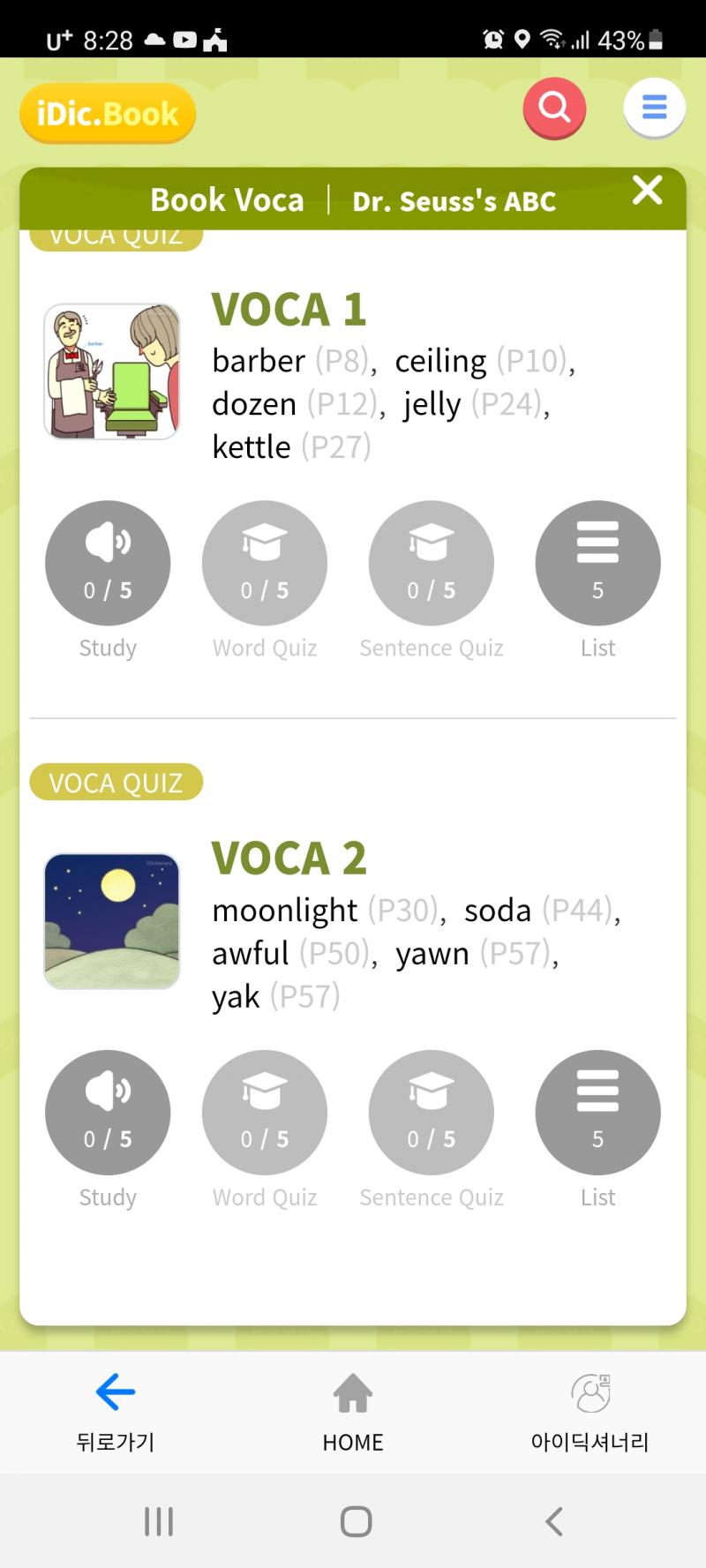Open the word List for VOCA 2

tap(597, 1112)
